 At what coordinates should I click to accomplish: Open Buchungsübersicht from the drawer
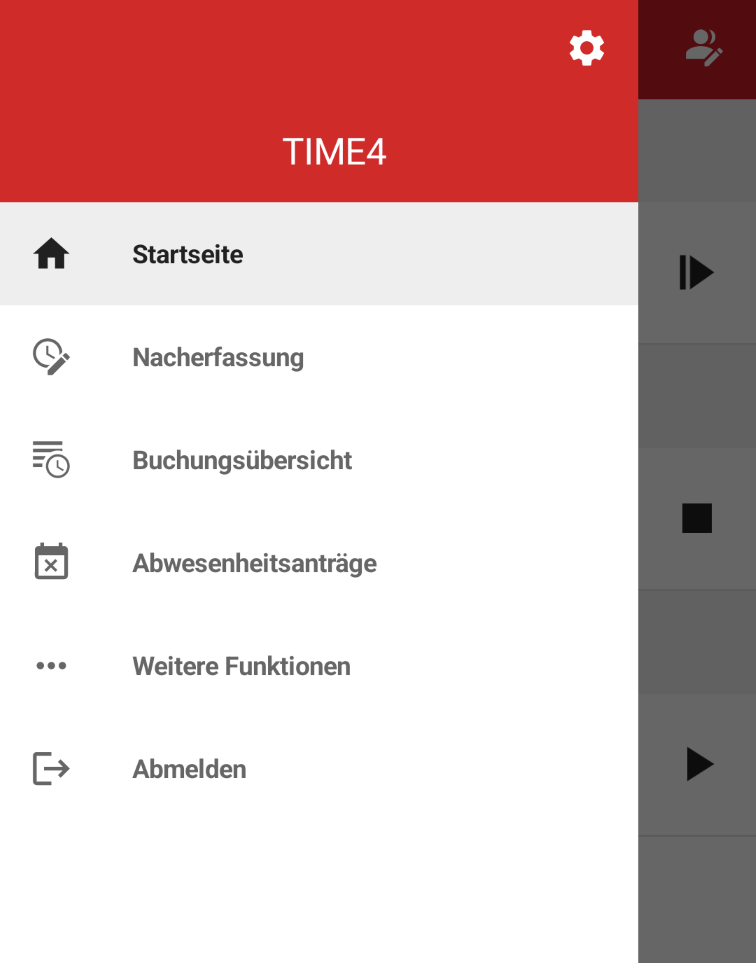coord(242,460)
